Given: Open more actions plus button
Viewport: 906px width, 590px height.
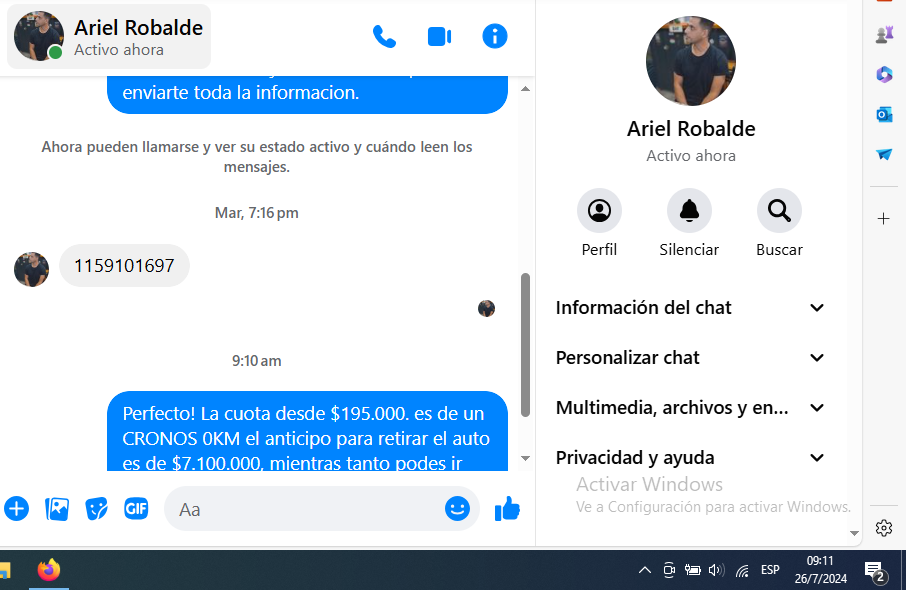Looking at the screenshot, I should click(x=17, y=509).
